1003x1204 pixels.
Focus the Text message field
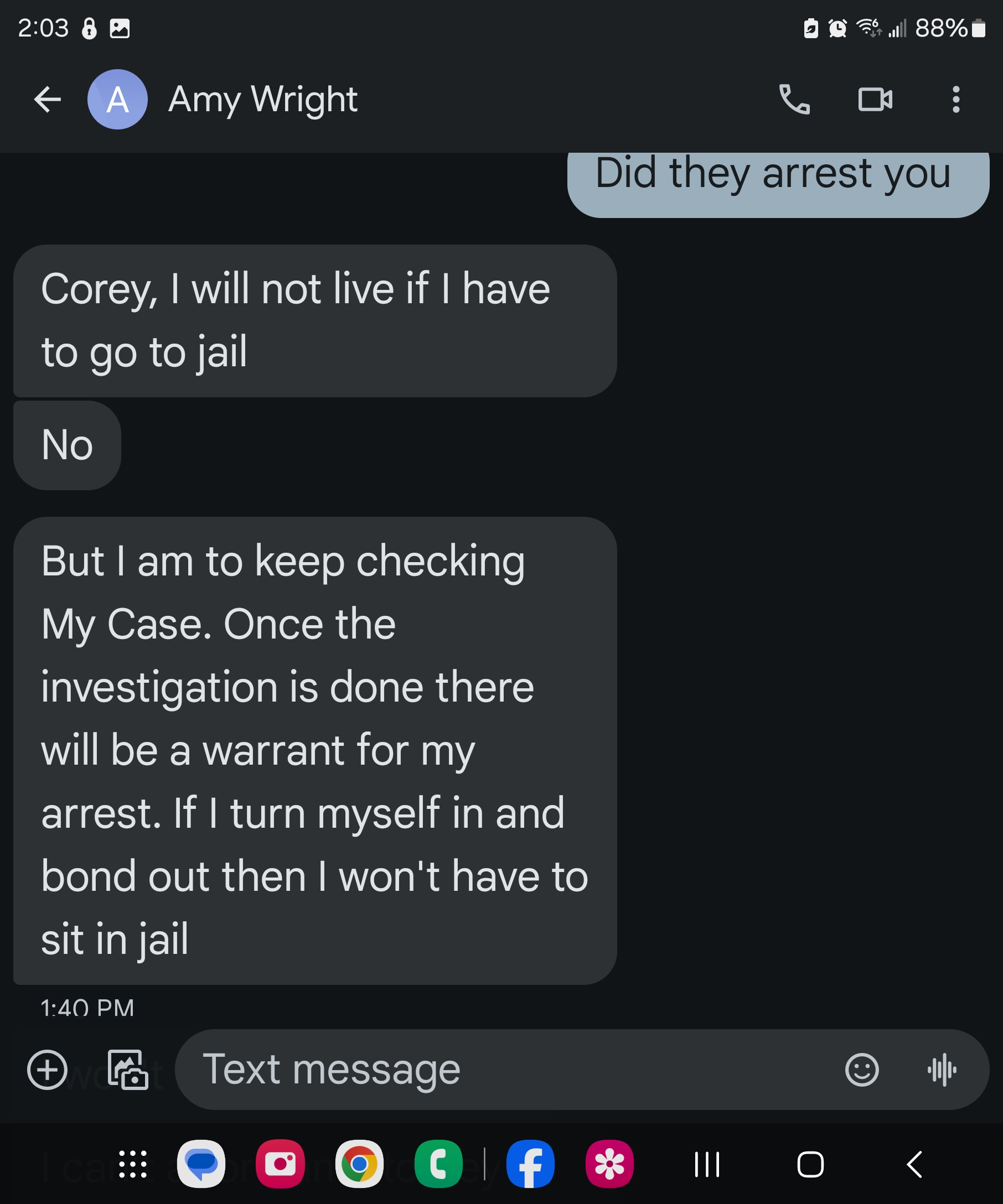505,1069
